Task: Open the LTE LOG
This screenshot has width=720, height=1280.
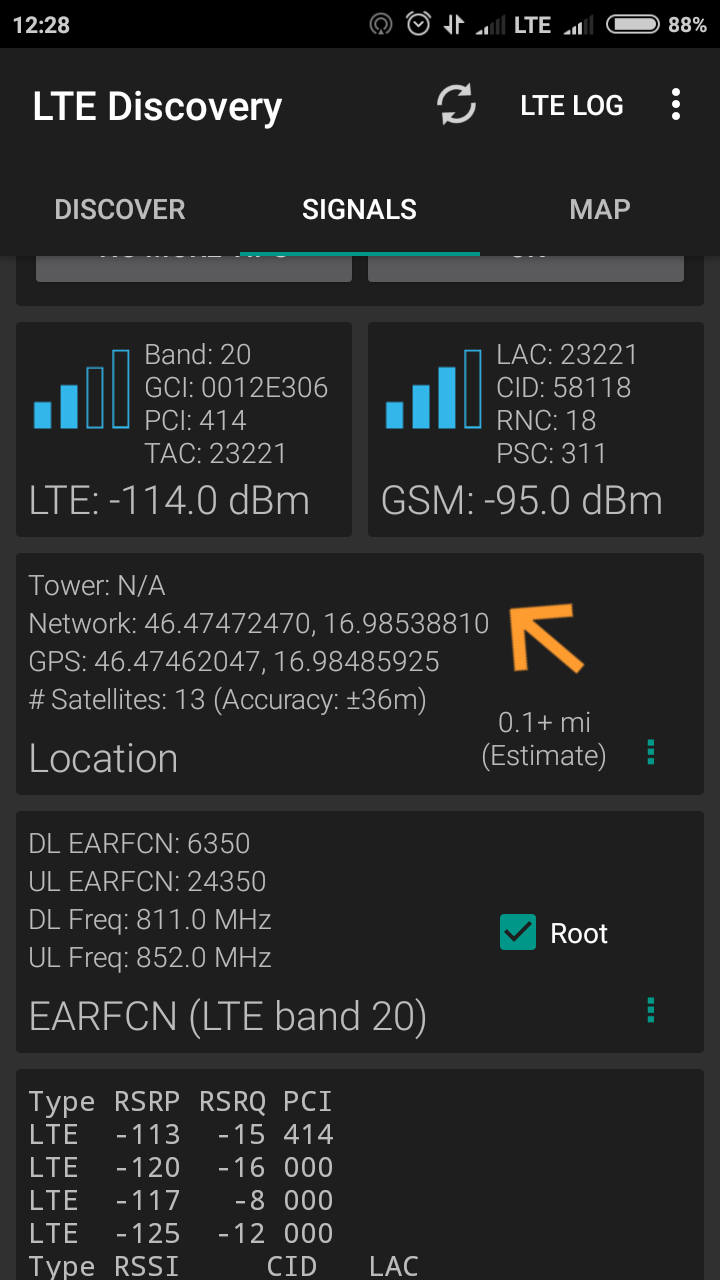Action: pyautogui.click(x=572, y=105)
